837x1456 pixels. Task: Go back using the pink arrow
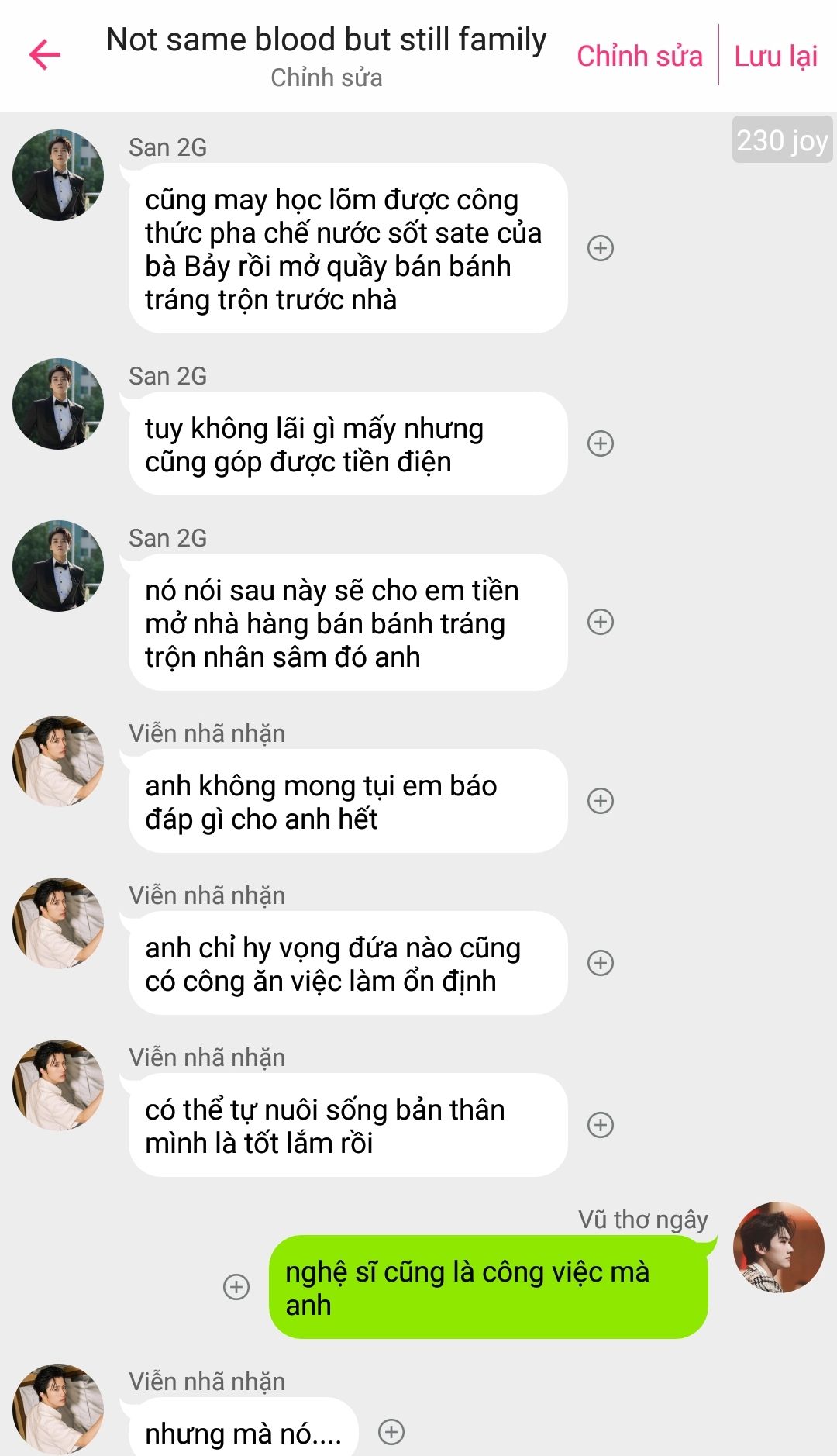(x=45, y=55)
